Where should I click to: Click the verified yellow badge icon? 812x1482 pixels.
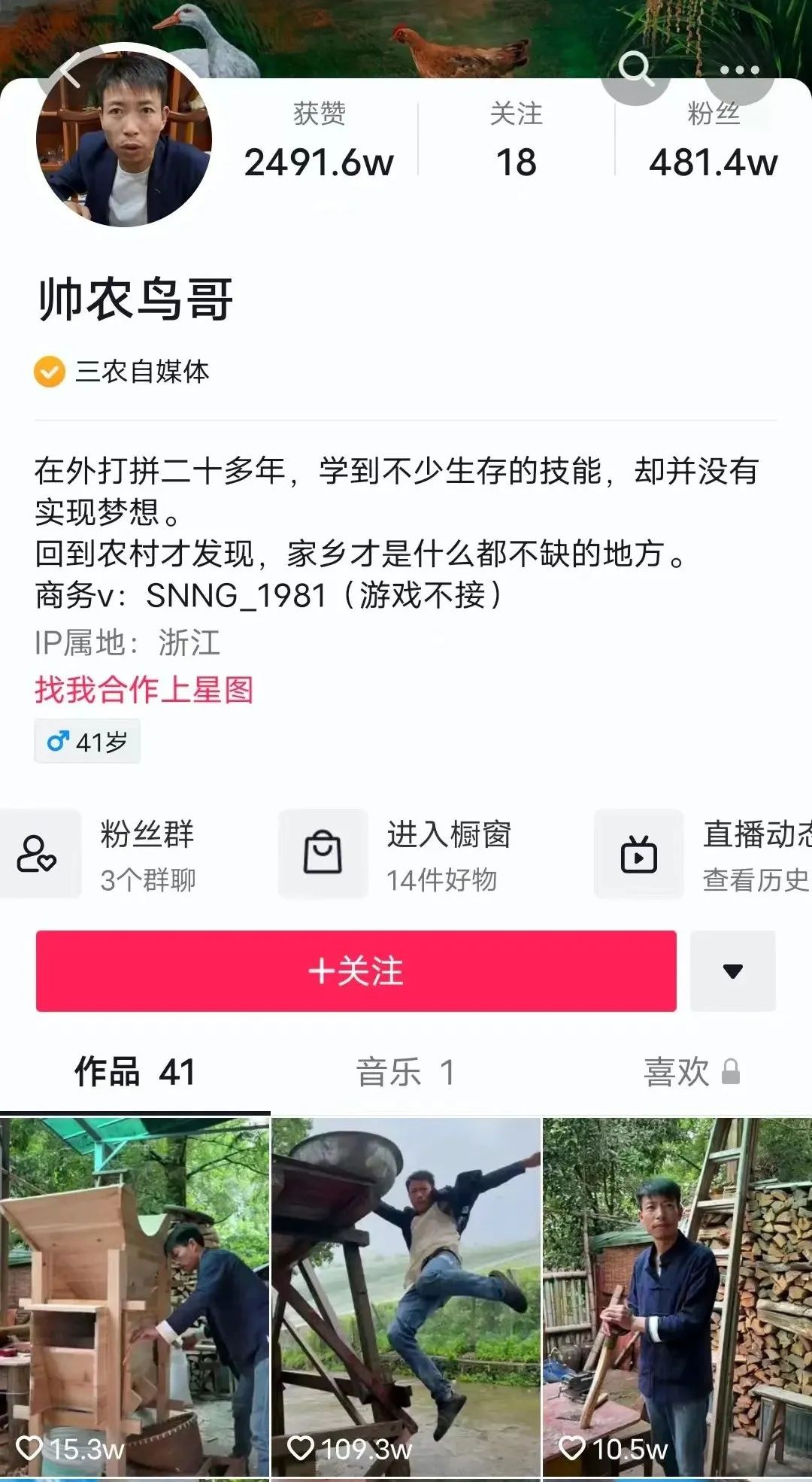coord(49,369)
